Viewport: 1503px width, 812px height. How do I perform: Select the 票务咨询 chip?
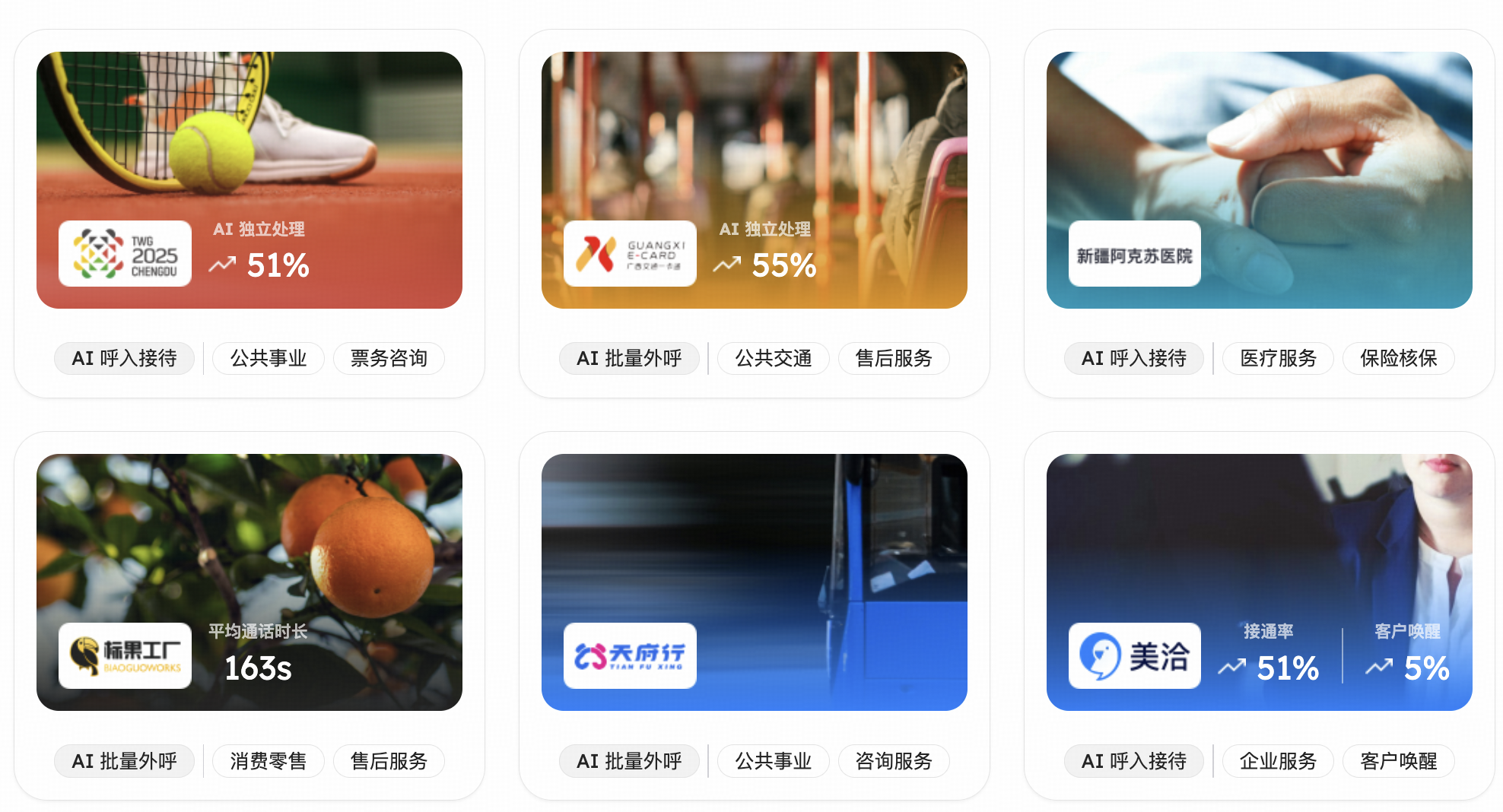[389, 358]
